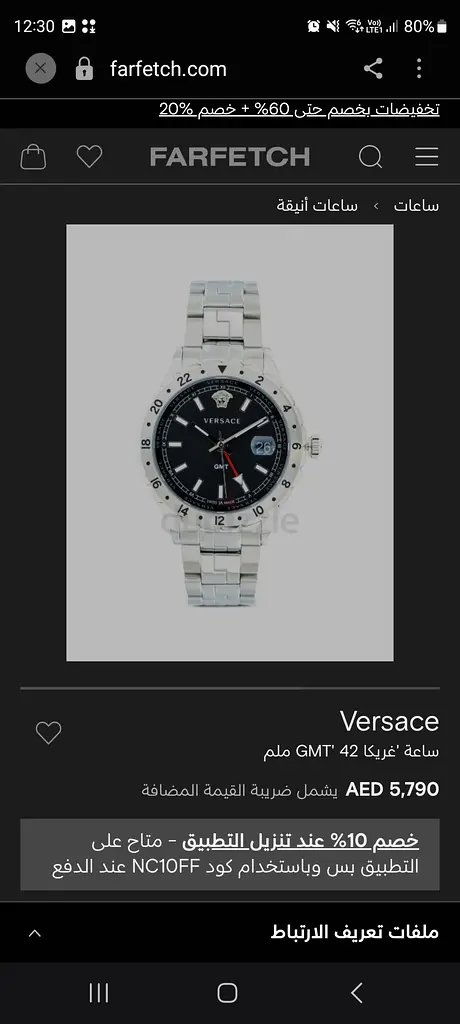Share the Farfetch page link

coord(373,69)
